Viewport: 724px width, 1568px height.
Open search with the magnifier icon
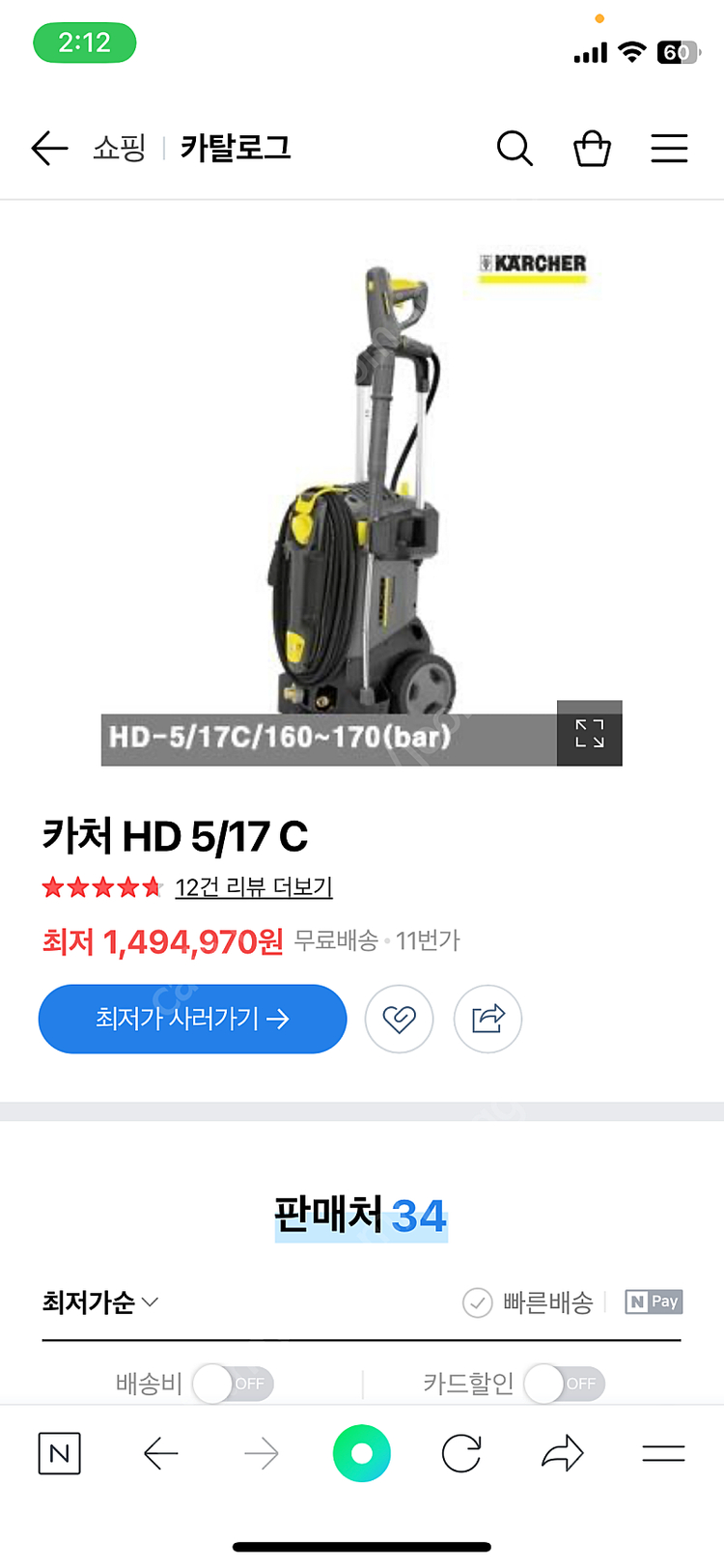click(515, 149)
